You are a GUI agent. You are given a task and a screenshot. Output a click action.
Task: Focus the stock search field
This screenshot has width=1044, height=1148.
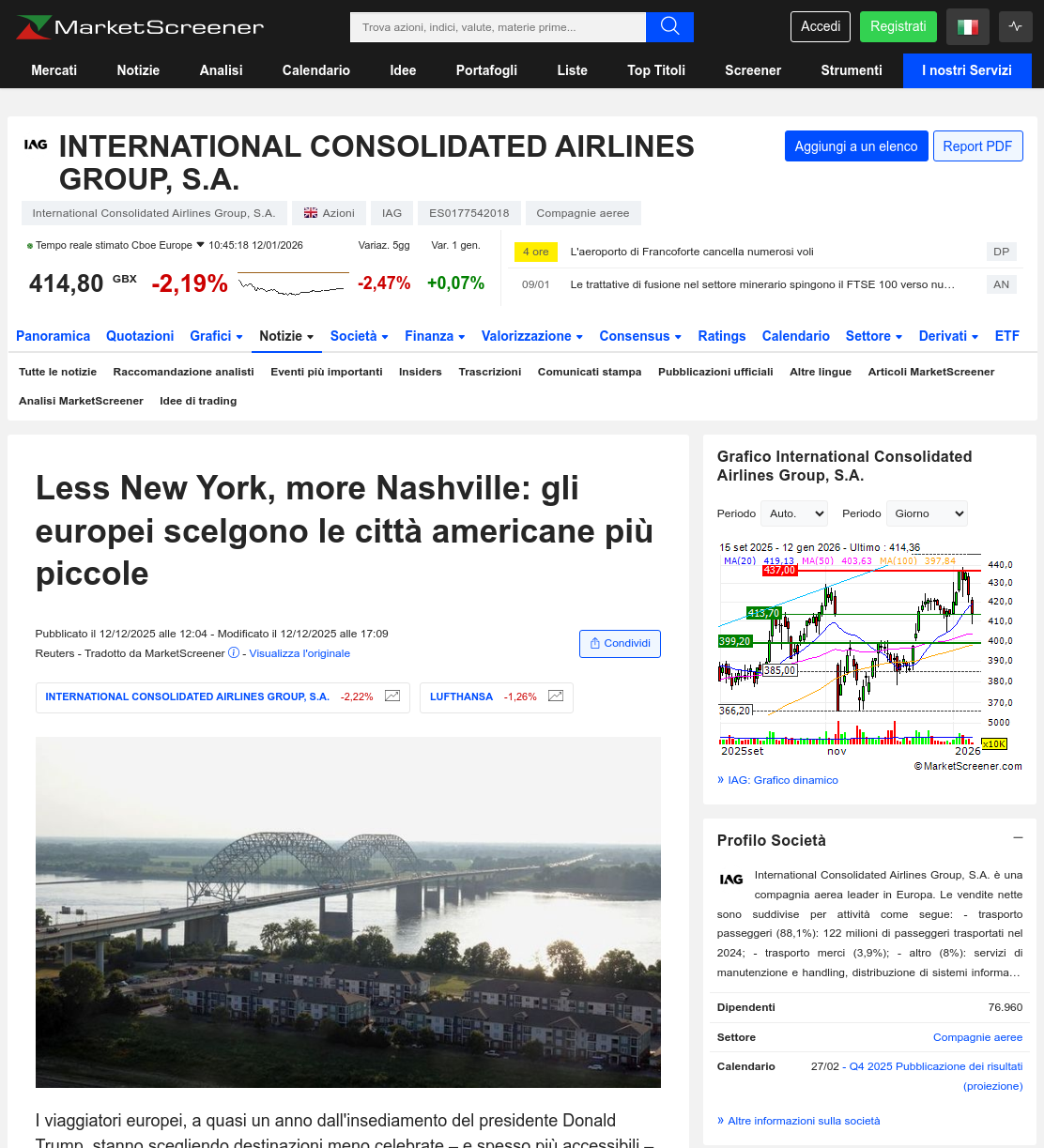(x=498, y=27)
